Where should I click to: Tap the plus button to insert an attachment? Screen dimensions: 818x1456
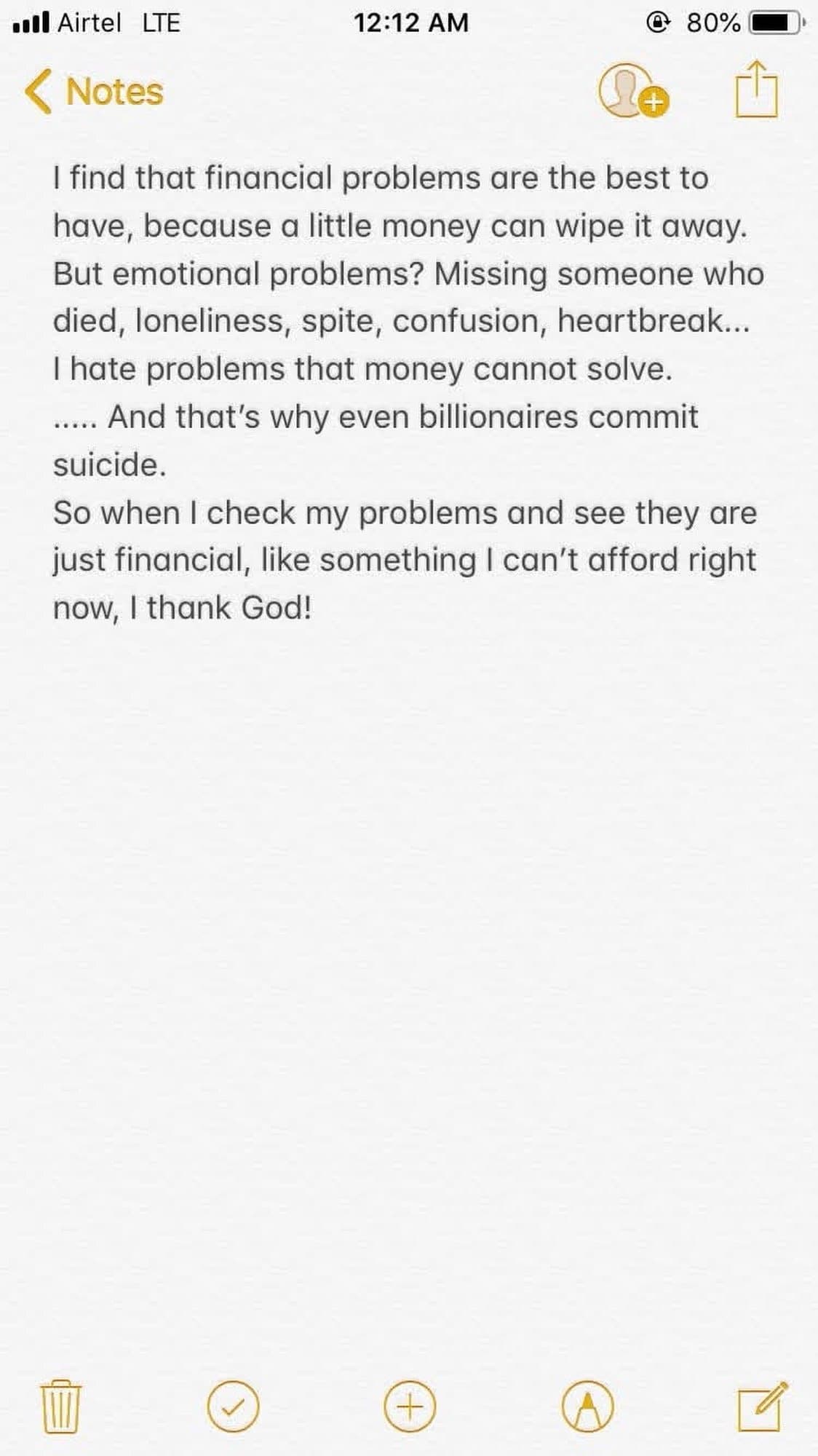pos(410,1406)
